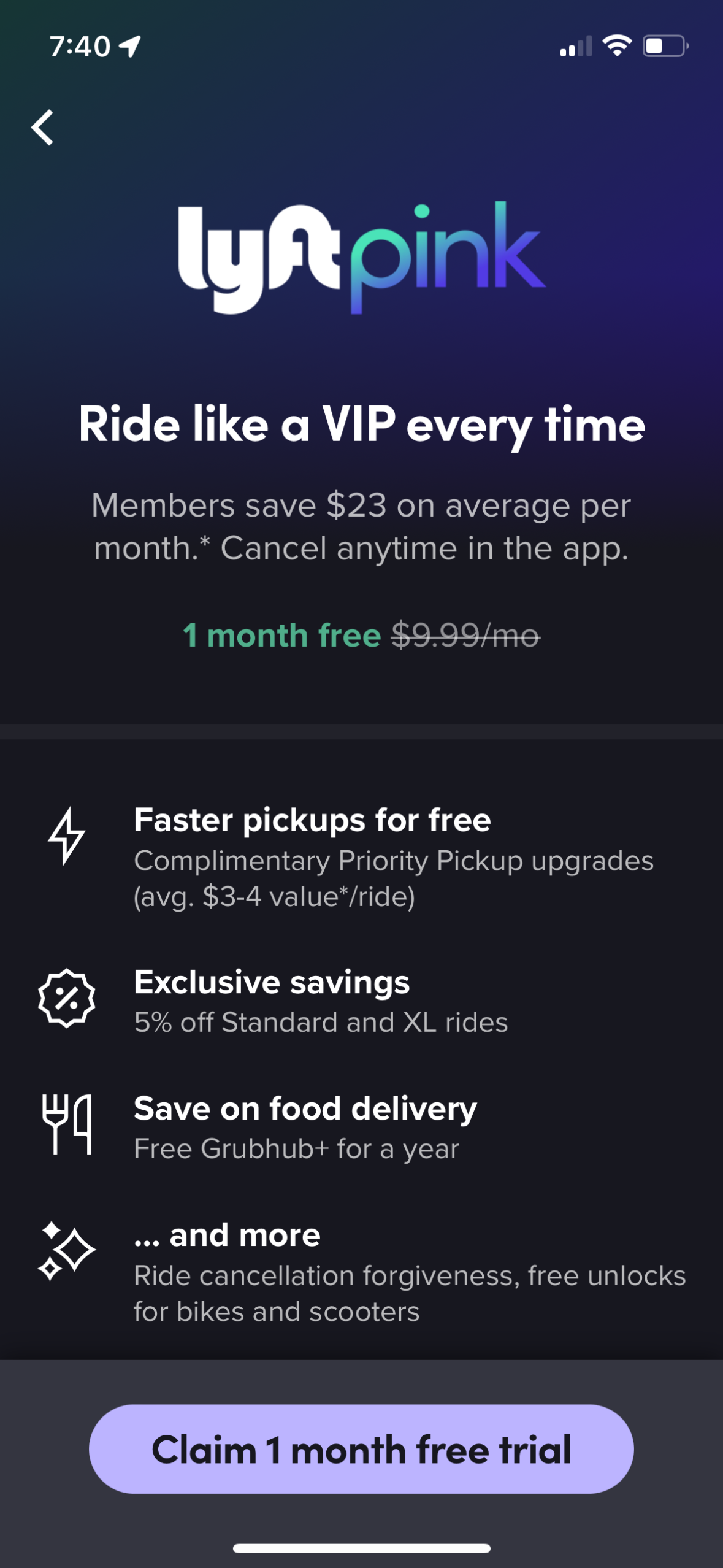The image size is (723, 1568).
Task: Tap the cellular signal bars icon
Action: pyautogui.click(x=577, y=45)
